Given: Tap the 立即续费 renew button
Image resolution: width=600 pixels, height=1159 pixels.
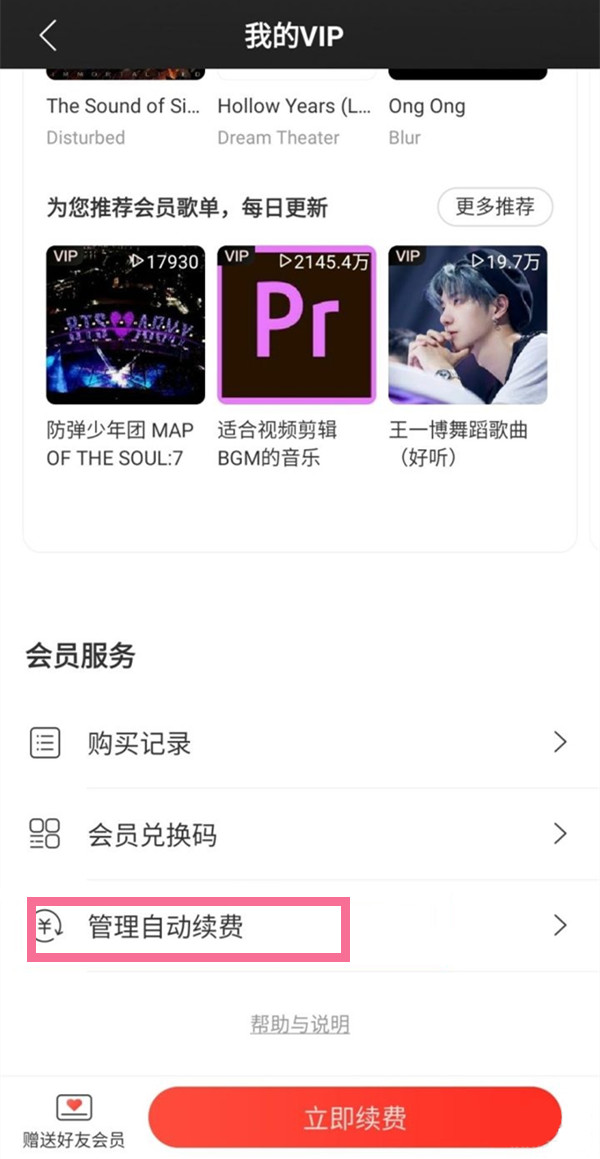Looking at the screenshot, I should [355, 1118].
